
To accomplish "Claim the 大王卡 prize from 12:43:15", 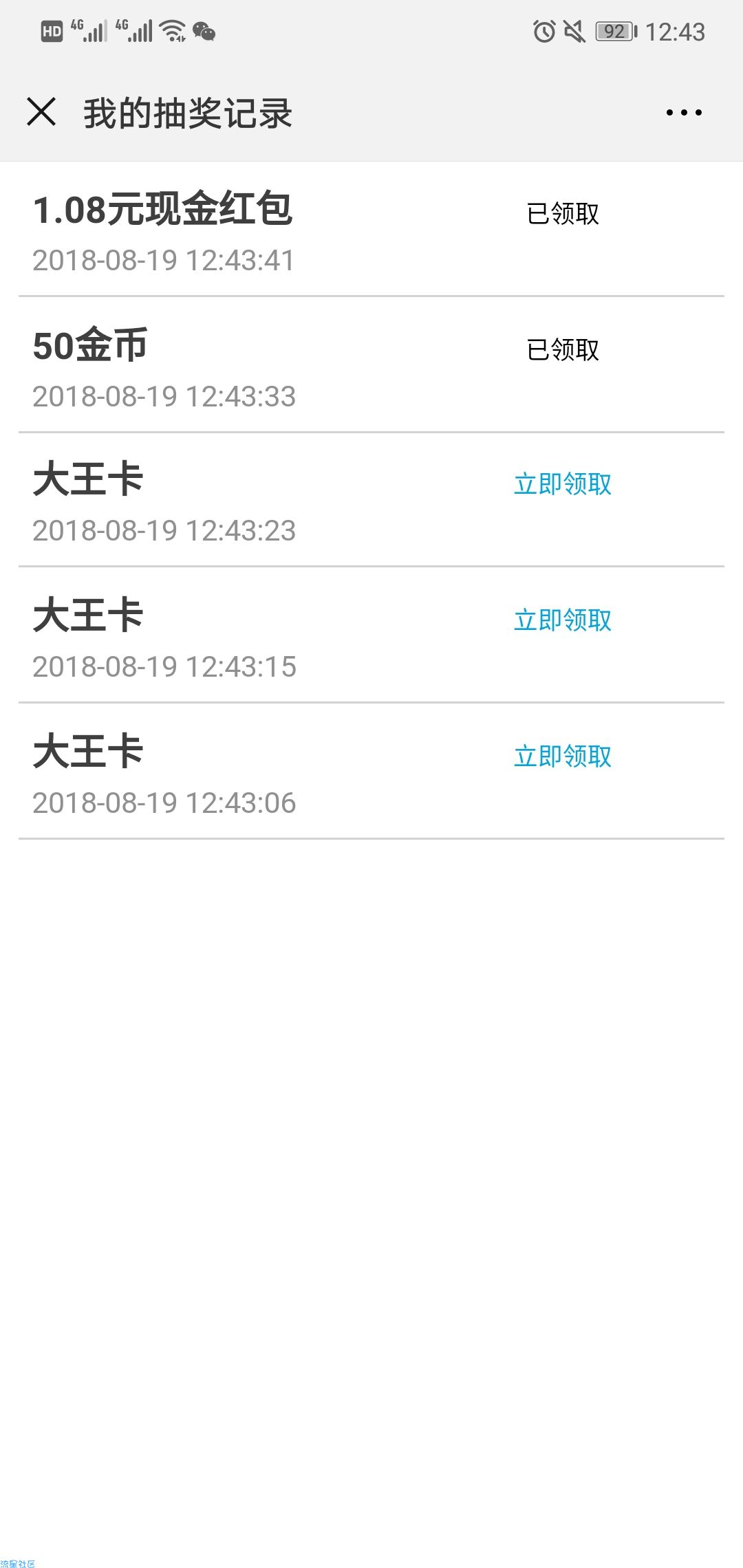I will [563, 620].
